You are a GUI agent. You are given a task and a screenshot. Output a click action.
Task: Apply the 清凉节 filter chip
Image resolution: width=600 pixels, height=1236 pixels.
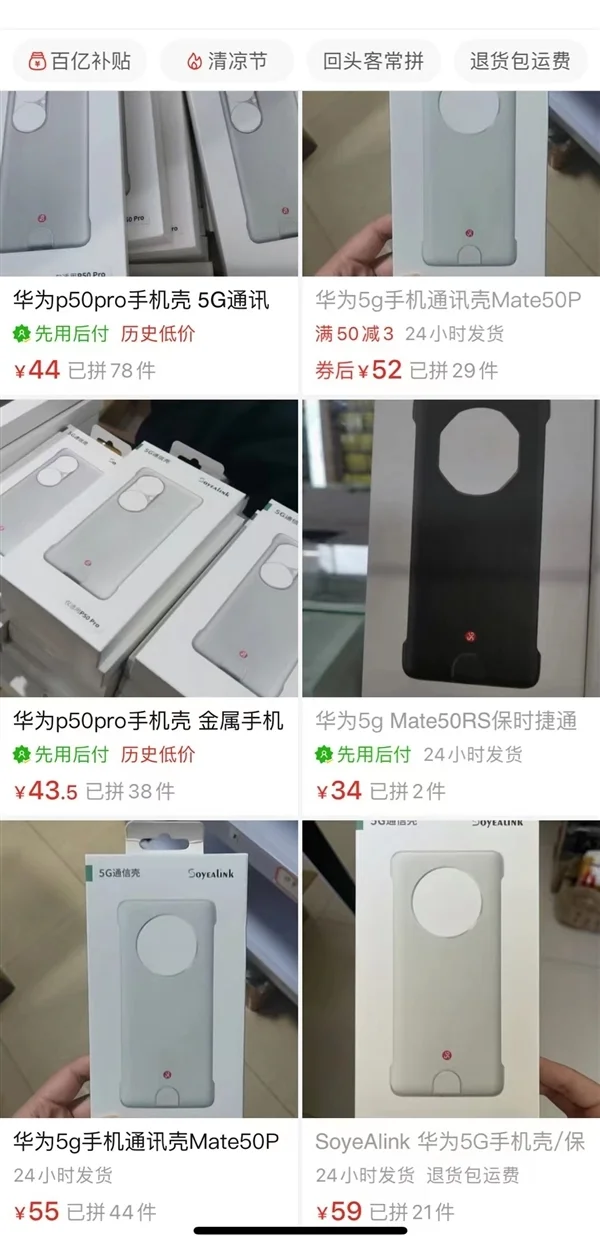tap(226, 61)
